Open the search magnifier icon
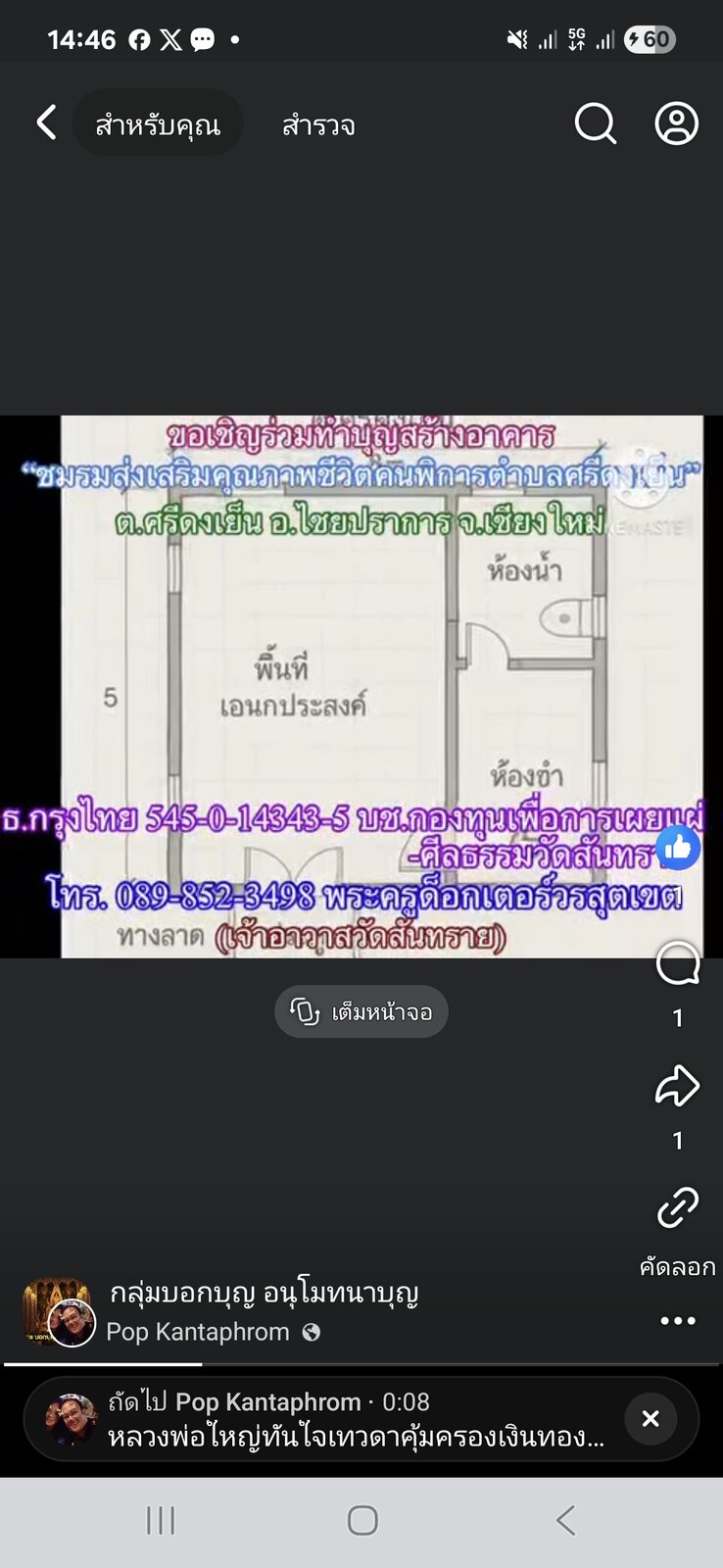The height and width of the screenshot is (1568, 723). tap(596, 123)
